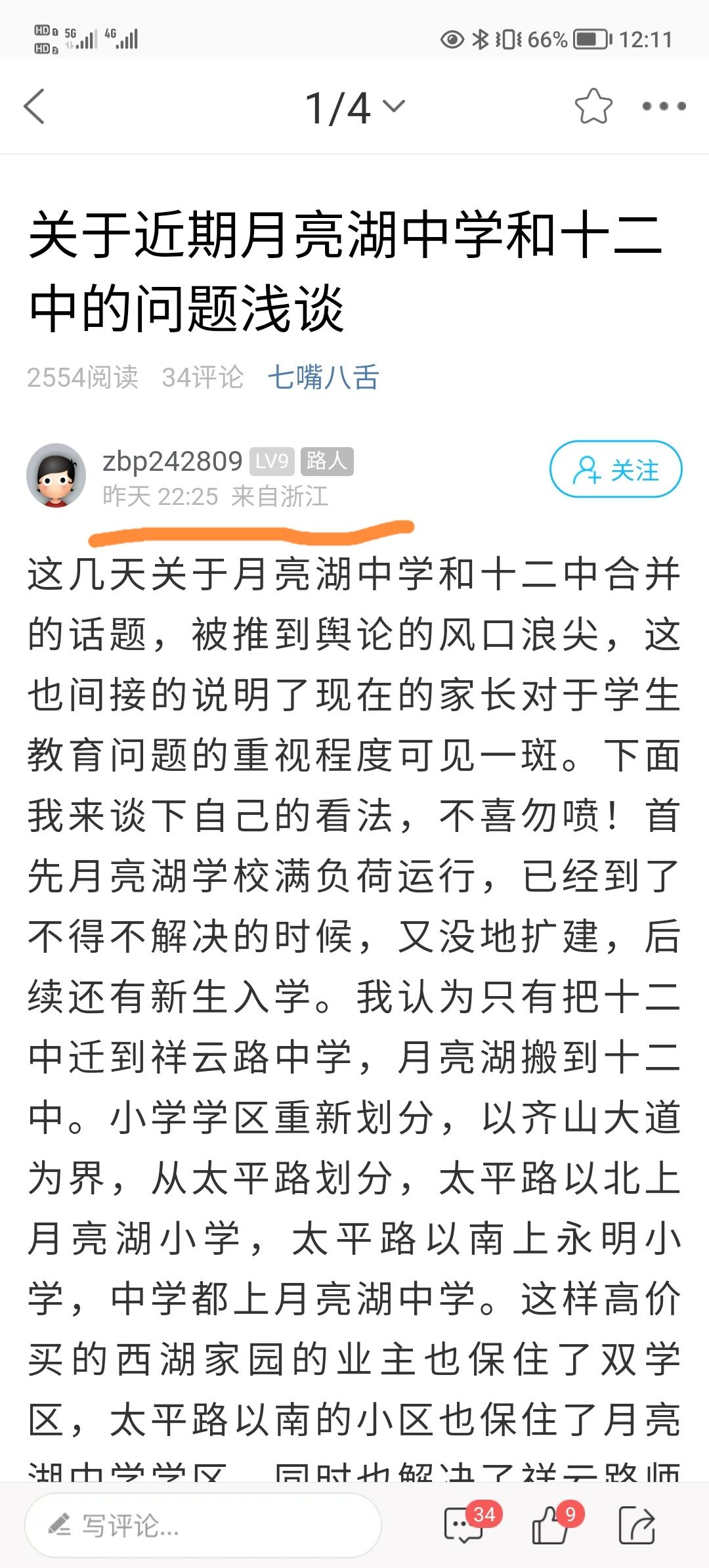Follow the author with the 关注 button
Viewport: 709px width, 1568px height.
[x=615, y=469]
